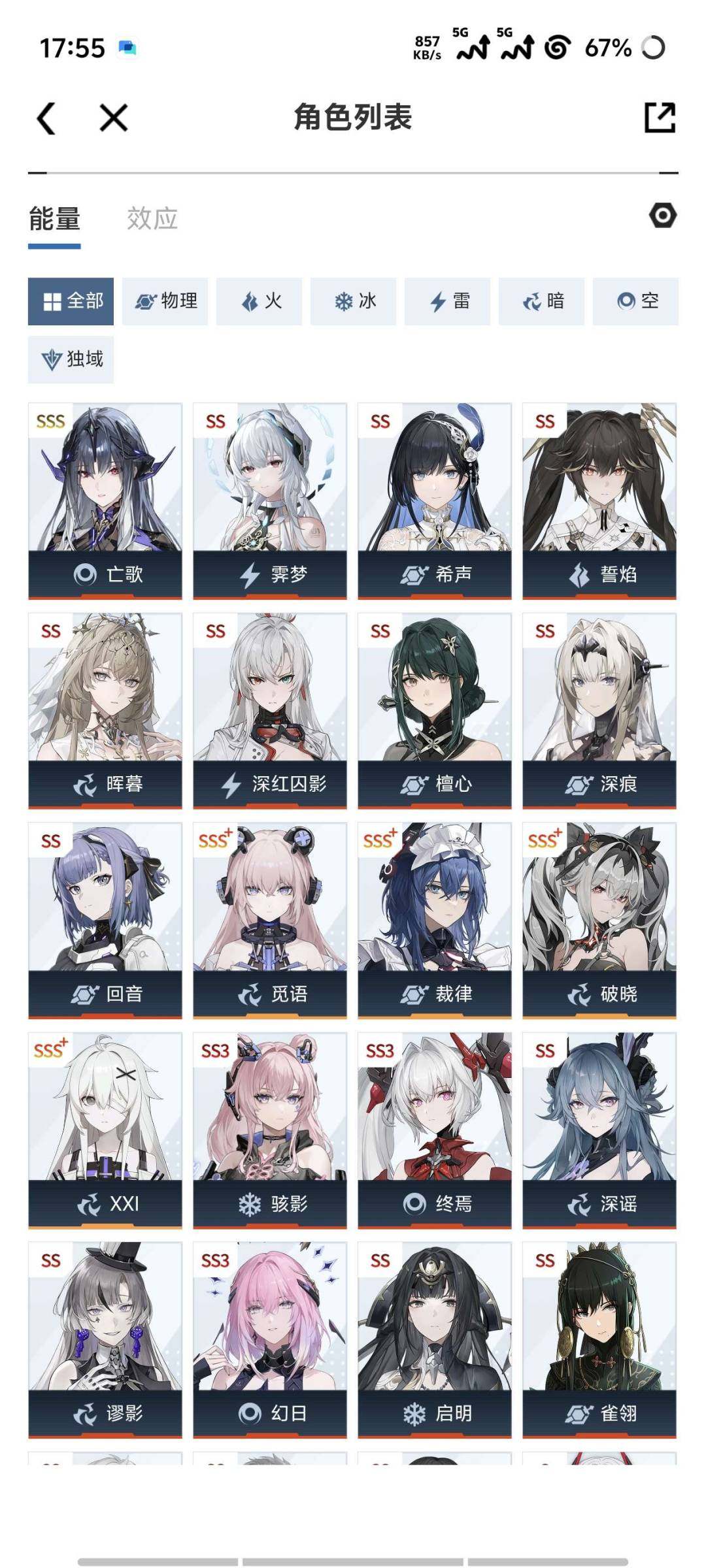706x1568 pixels.
Task: Filter characters by 物理
Action: point(165,301)
